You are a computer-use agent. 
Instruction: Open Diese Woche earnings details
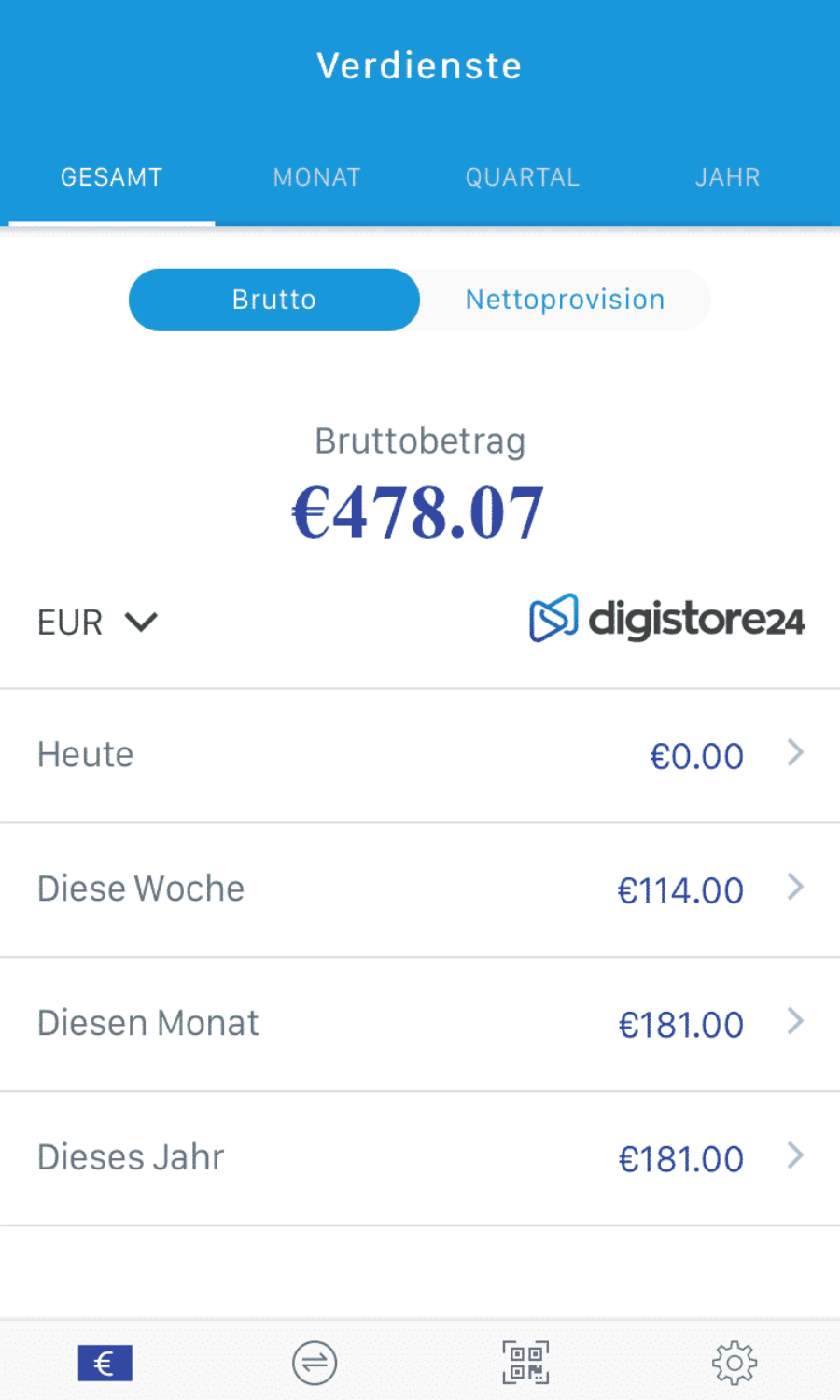(x=420, y=889)
